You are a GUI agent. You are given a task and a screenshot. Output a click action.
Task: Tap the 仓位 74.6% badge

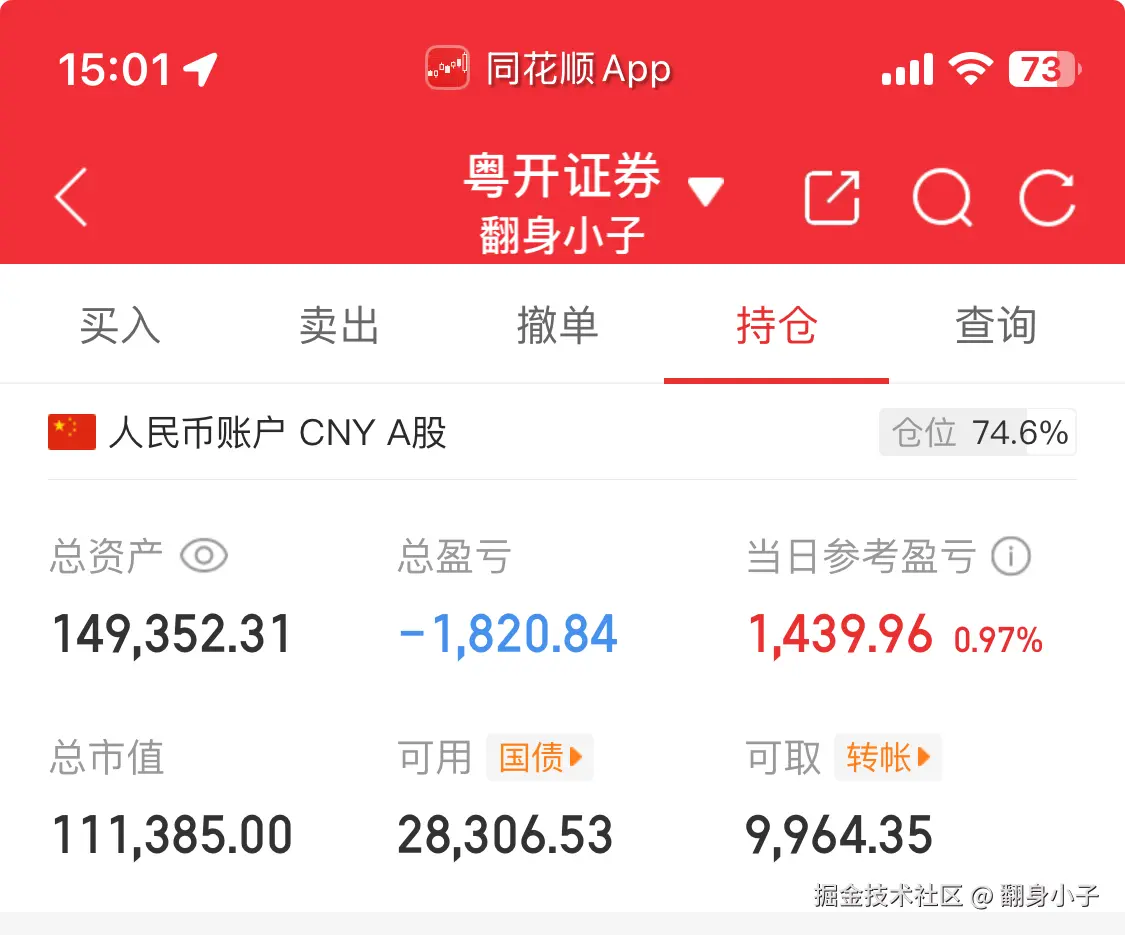click(977, 433)
